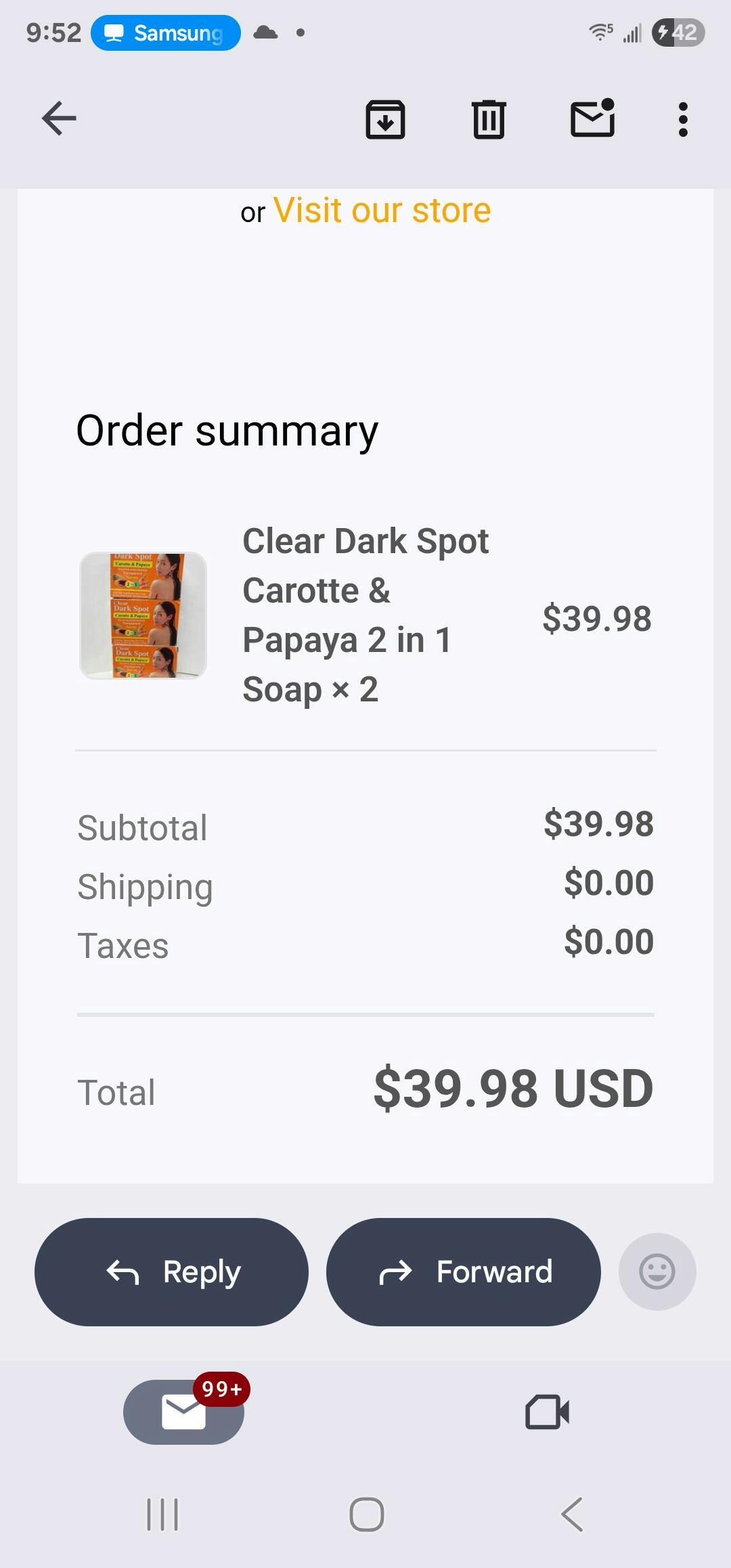Go to the home screen
The image size is (731, 1568).
click(366, 1515)
